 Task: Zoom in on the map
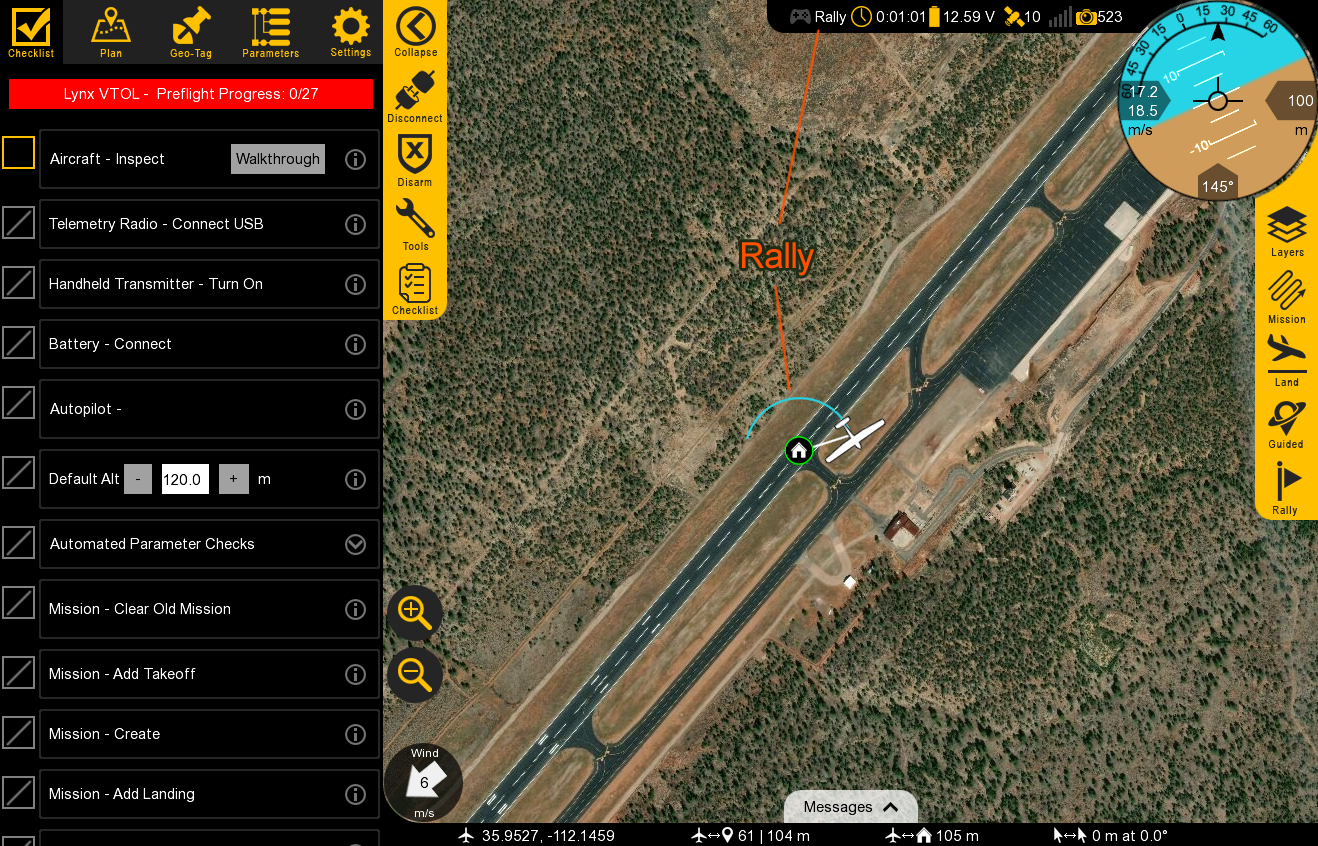[x=414, y=611]
